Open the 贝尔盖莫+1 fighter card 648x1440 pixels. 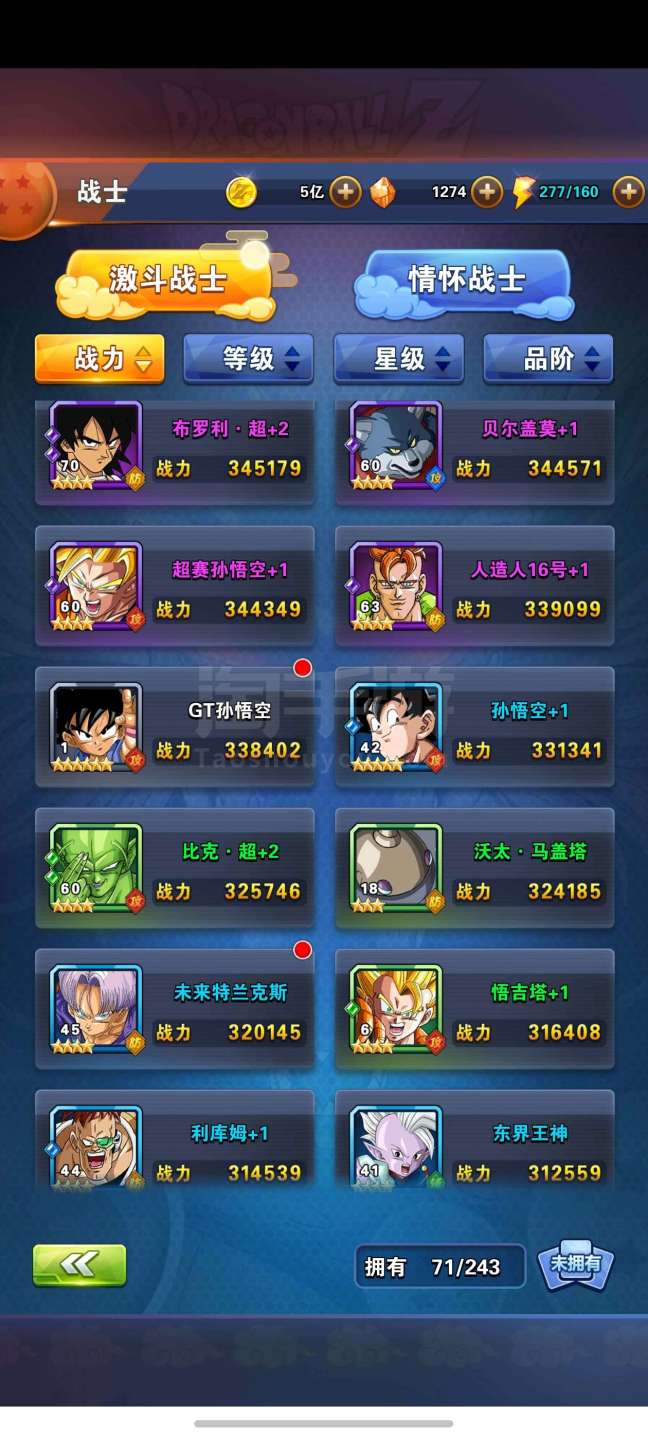[475, 449]
